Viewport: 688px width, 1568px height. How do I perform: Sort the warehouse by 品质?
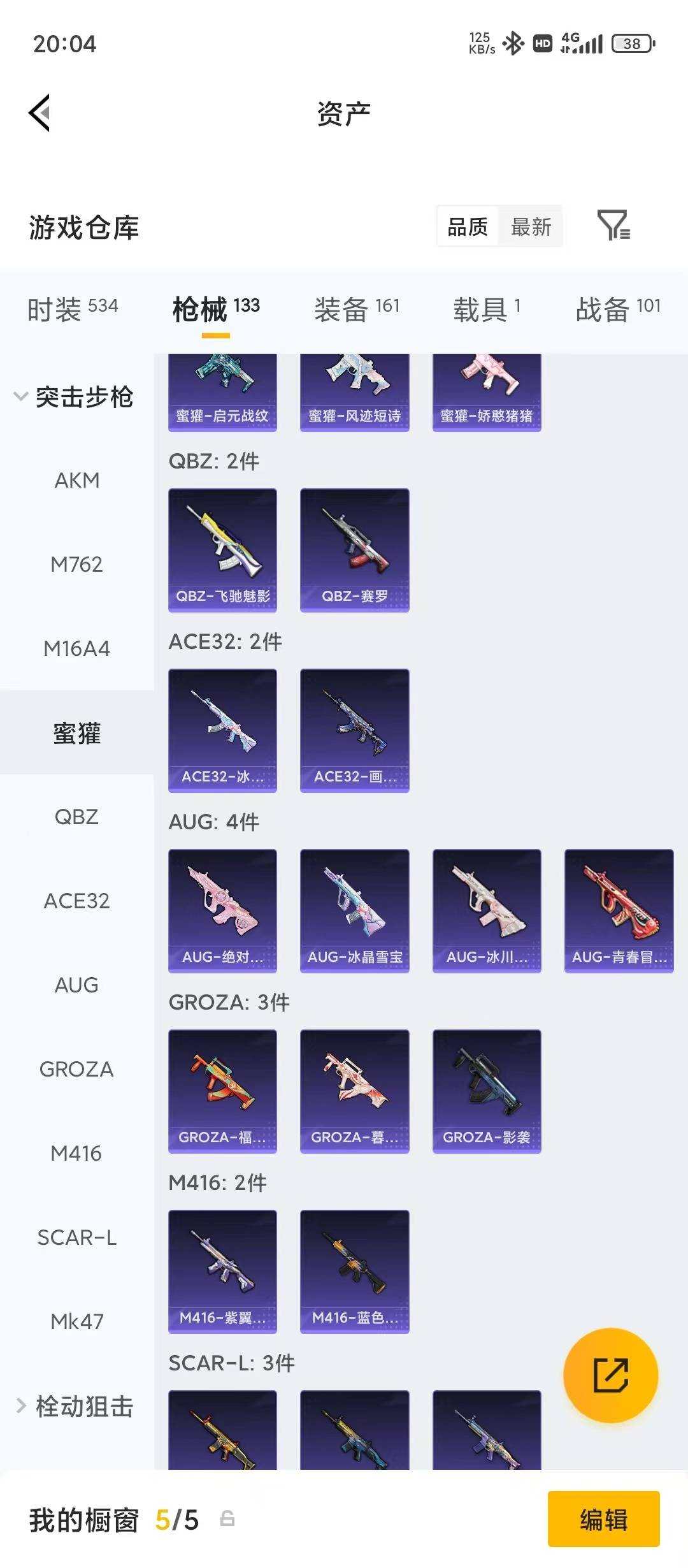click(468, 226)
